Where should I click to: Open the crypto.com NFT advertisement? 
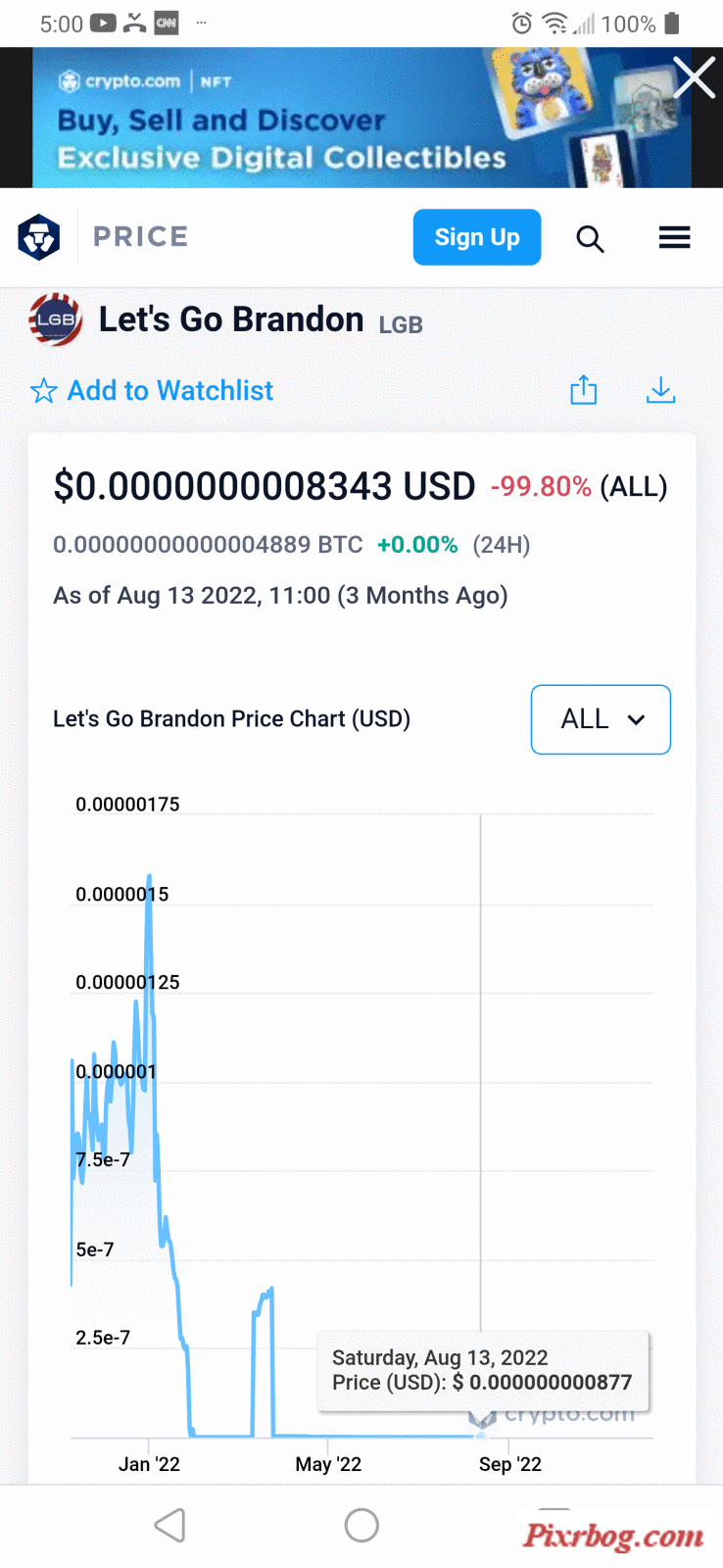(x=361, y=118)
